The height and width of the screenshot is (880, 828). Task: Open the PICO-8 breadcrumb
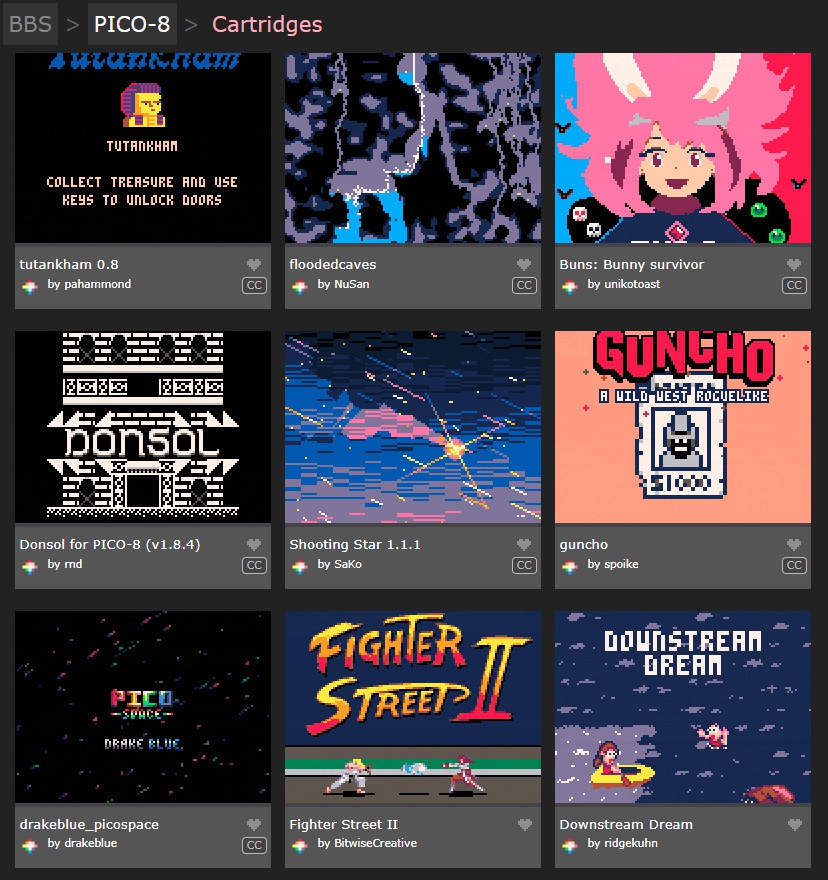coord(132,24)
